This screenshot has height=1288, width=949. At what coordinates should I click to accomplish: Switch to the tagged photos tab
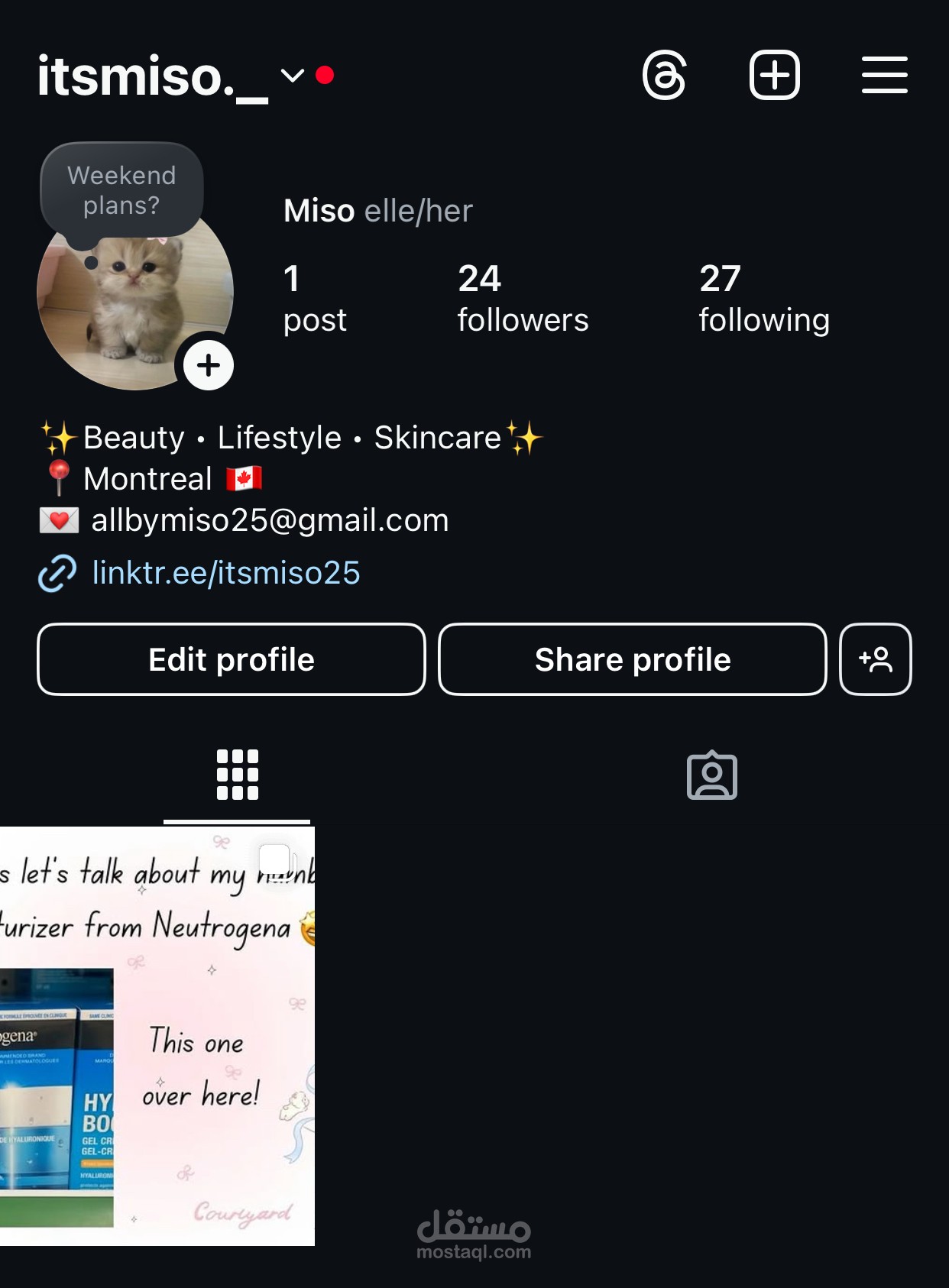711,775
